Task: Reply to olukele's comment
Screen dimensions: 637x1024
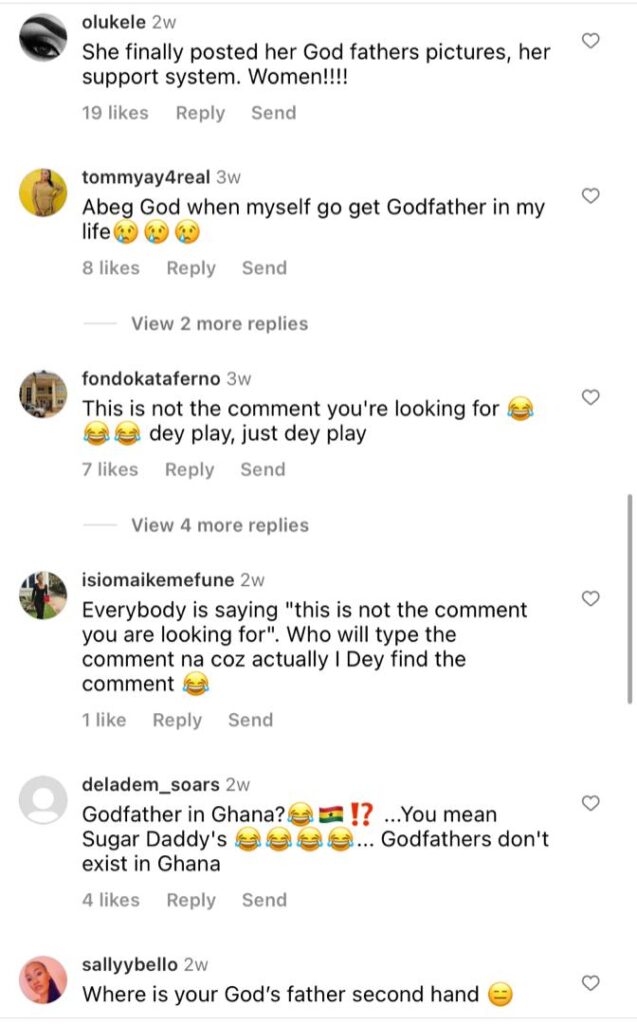Action: pyautogui.click(x=200, y=113)
